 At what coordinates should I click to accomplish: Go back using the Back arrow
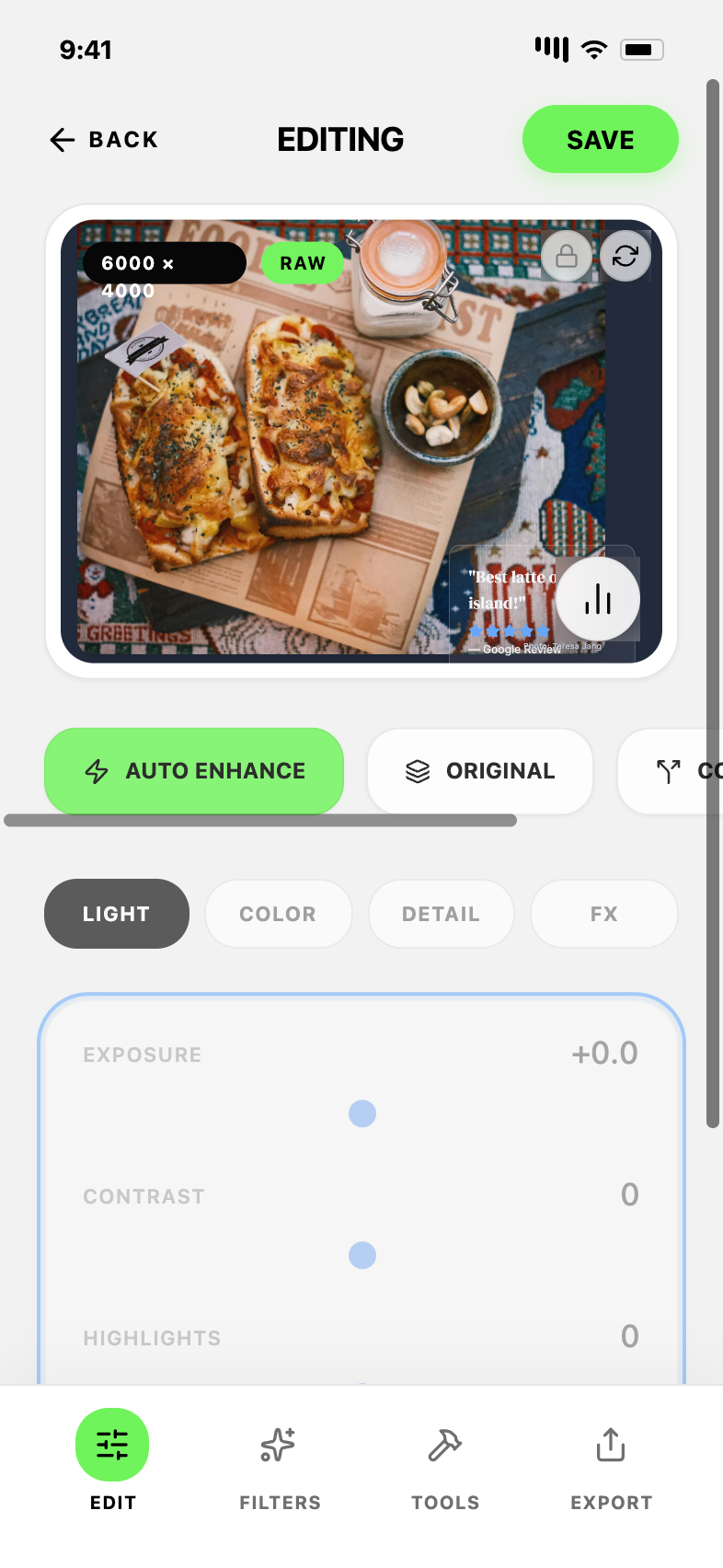63,140
